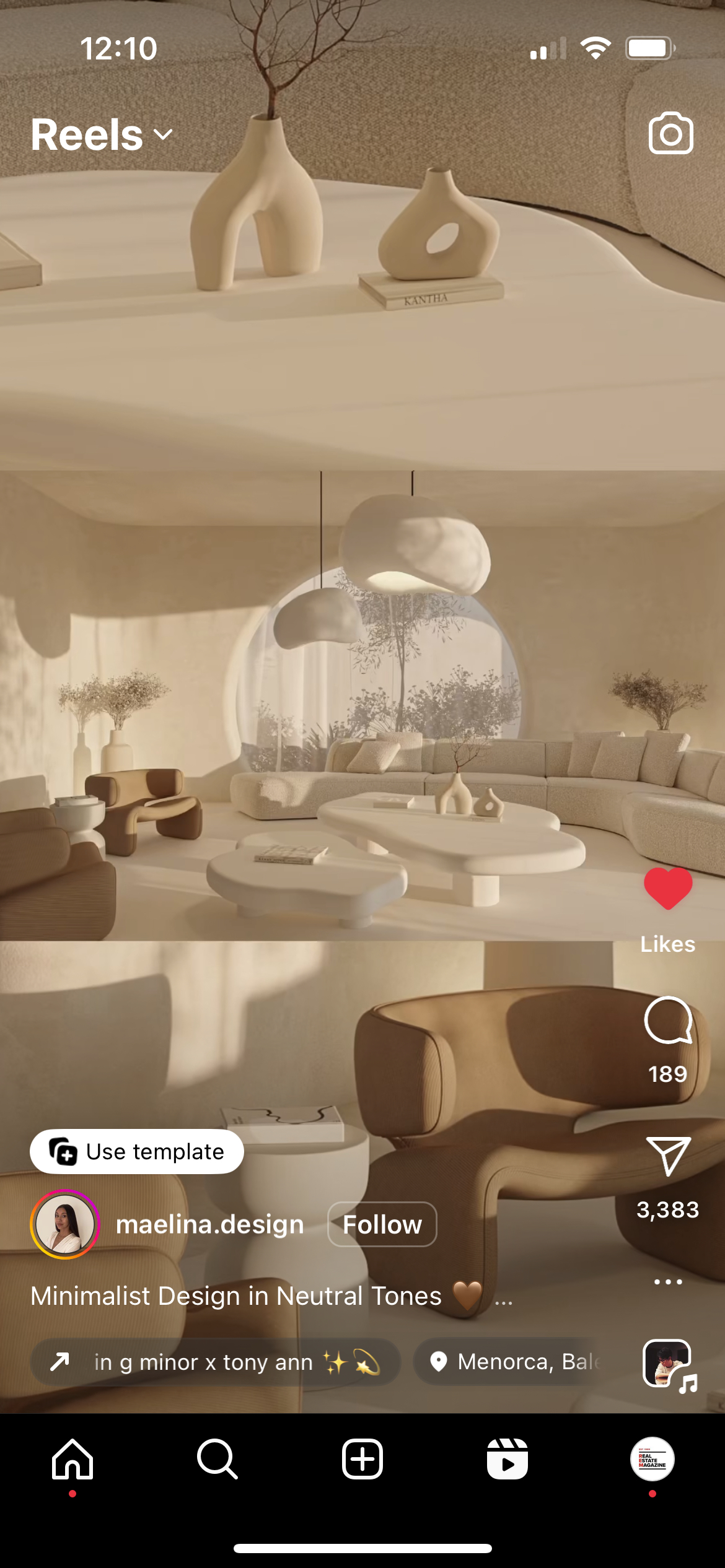
Task: Create a new post with plus icon
Action: click(x=362, y=1459)
